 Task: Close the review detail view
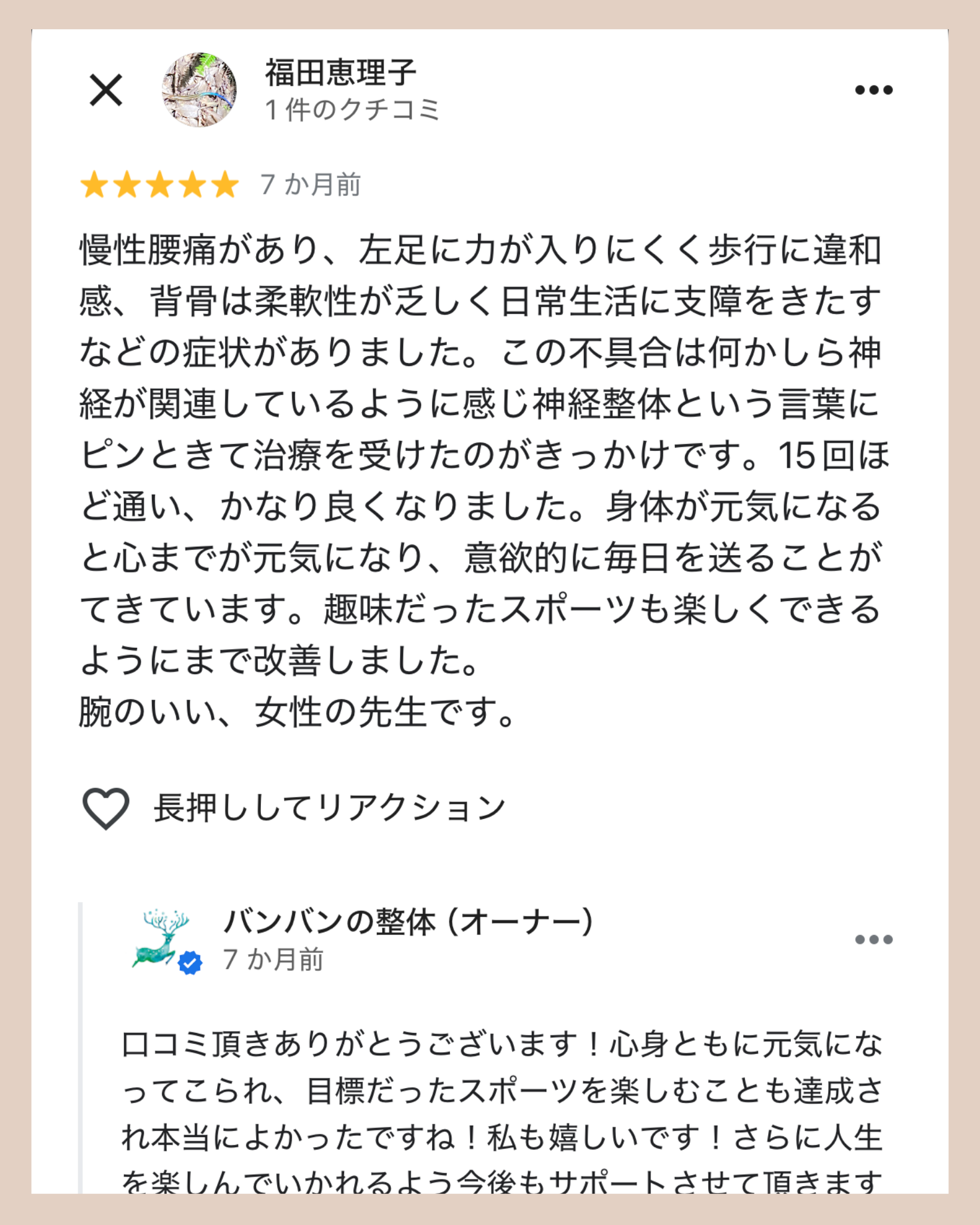click(x=106, y=90)
